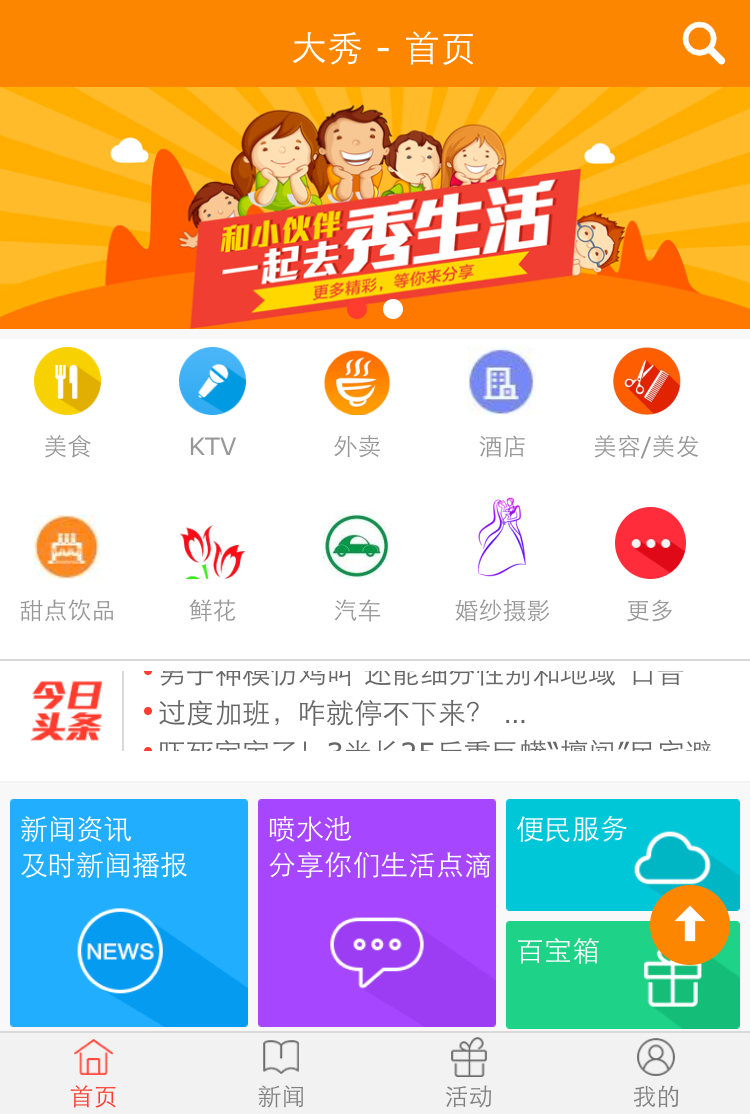Tap the search magnifier in the header
Image resolution: width=750 pixels, height=1114 pixels.
(703, 43)
